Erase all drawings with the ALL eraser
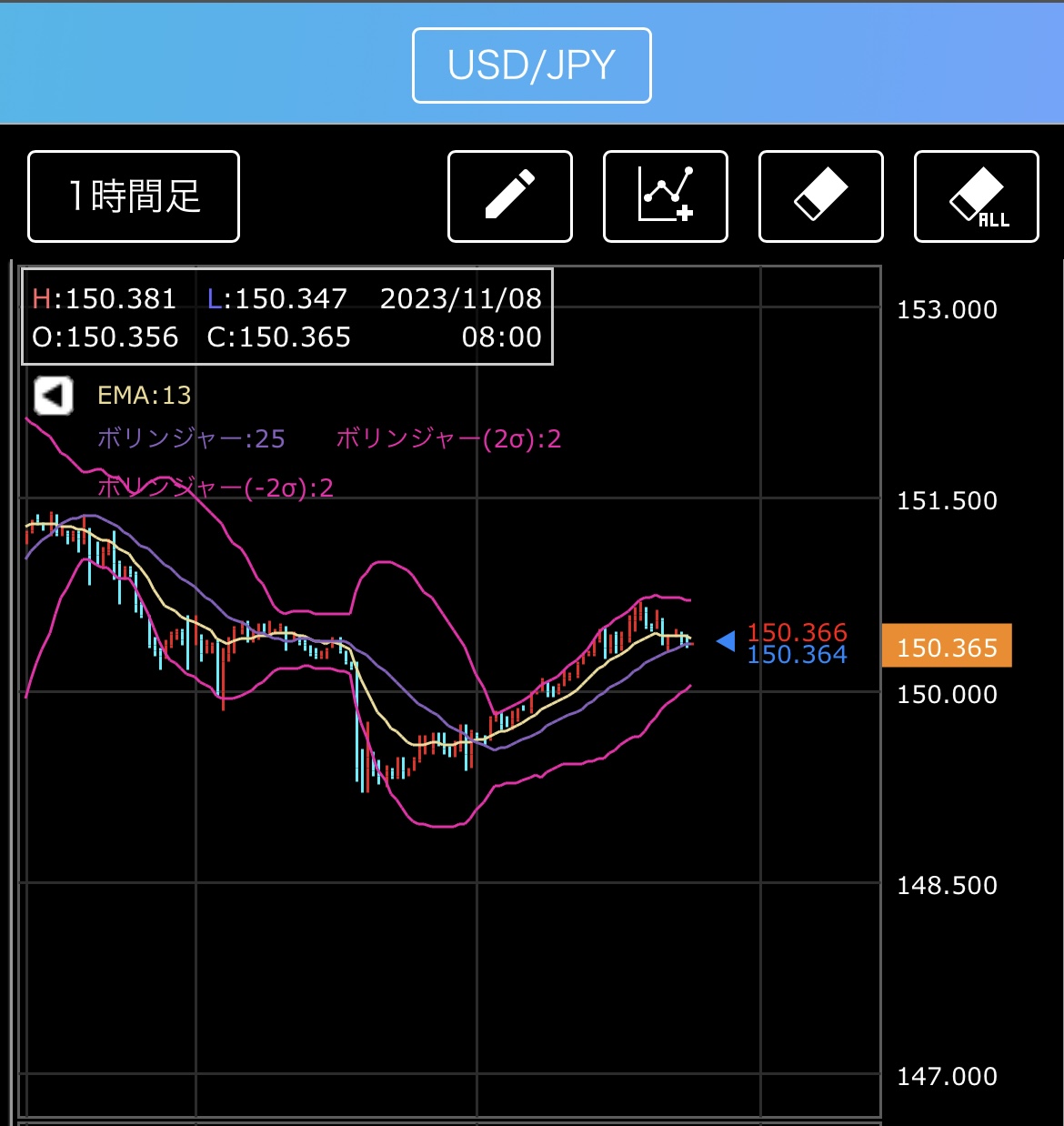This screenshot has height=1126, width=1064. coord(977,196)
